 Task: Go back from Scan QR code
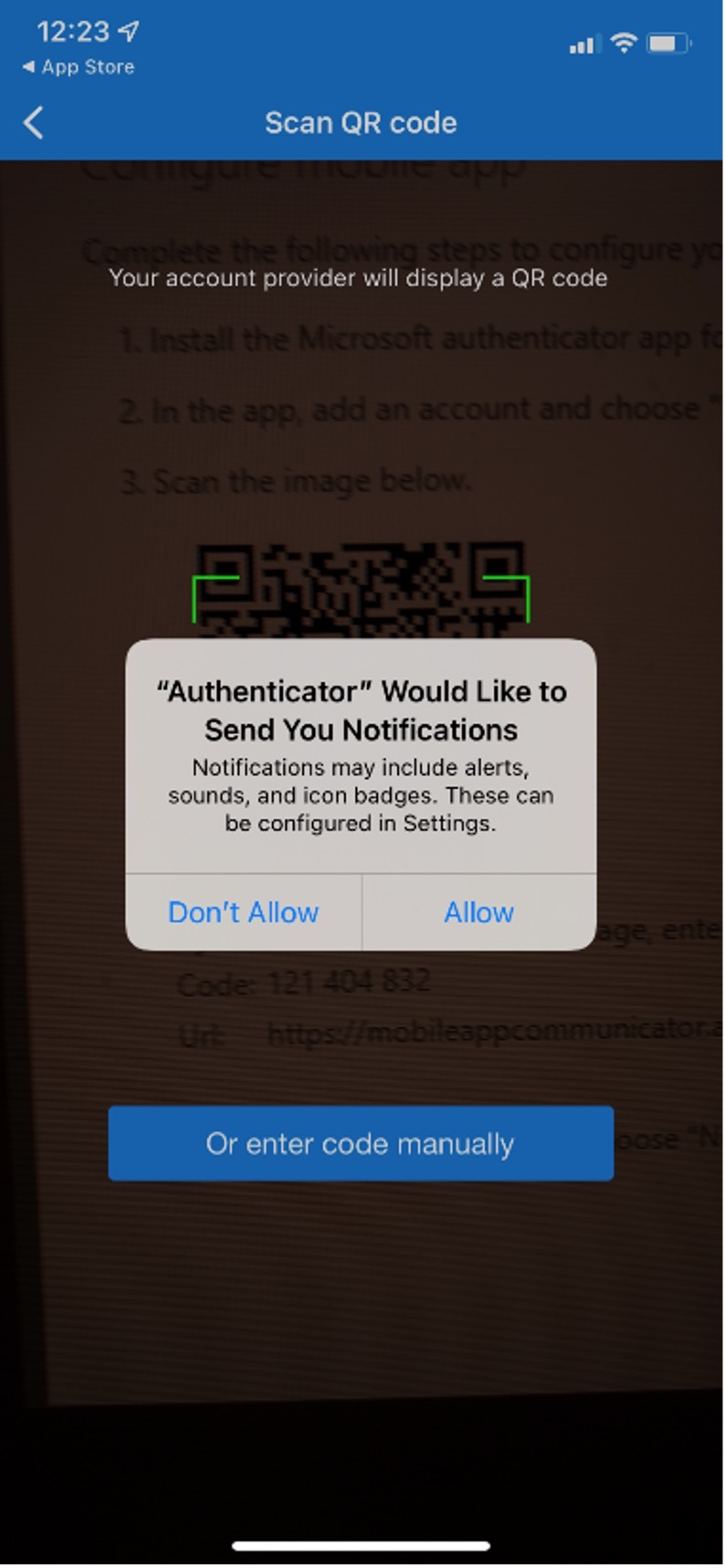click(x=34, y=122)
